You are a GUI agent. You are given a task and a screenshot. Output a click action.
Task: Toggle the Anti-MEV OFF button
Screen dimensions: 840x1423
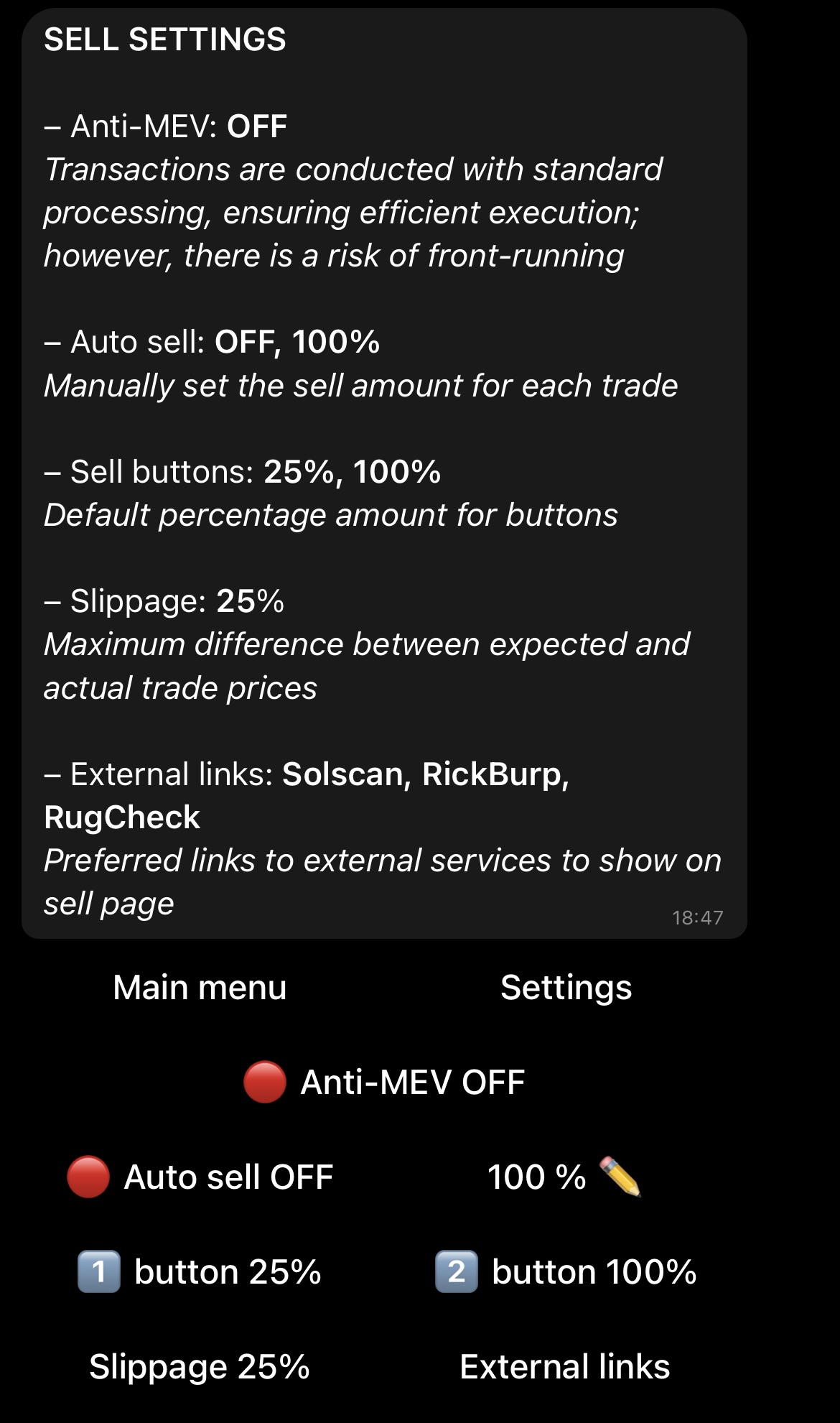click(385, 1083)
